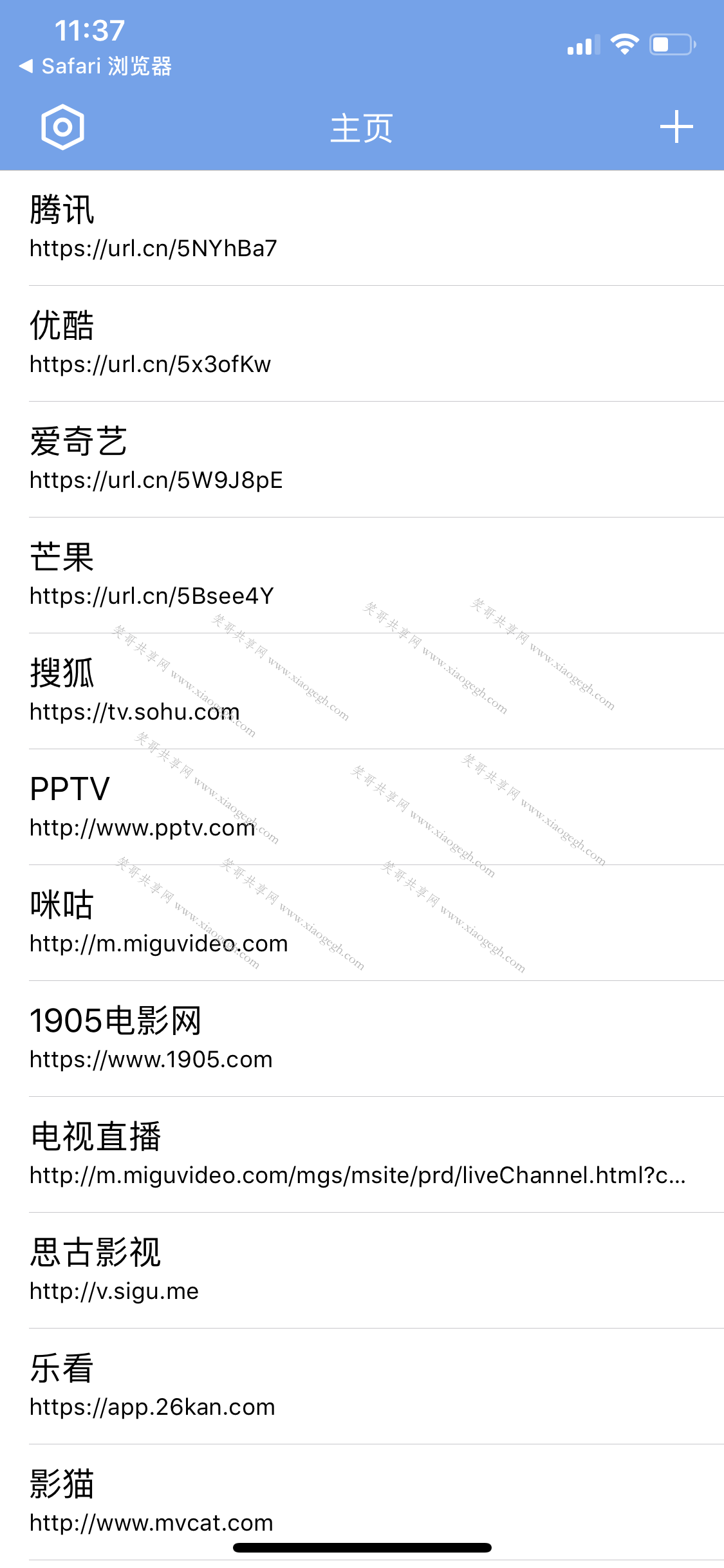
Task: Open 1905电影网
Action: (x=362, y=1040)
